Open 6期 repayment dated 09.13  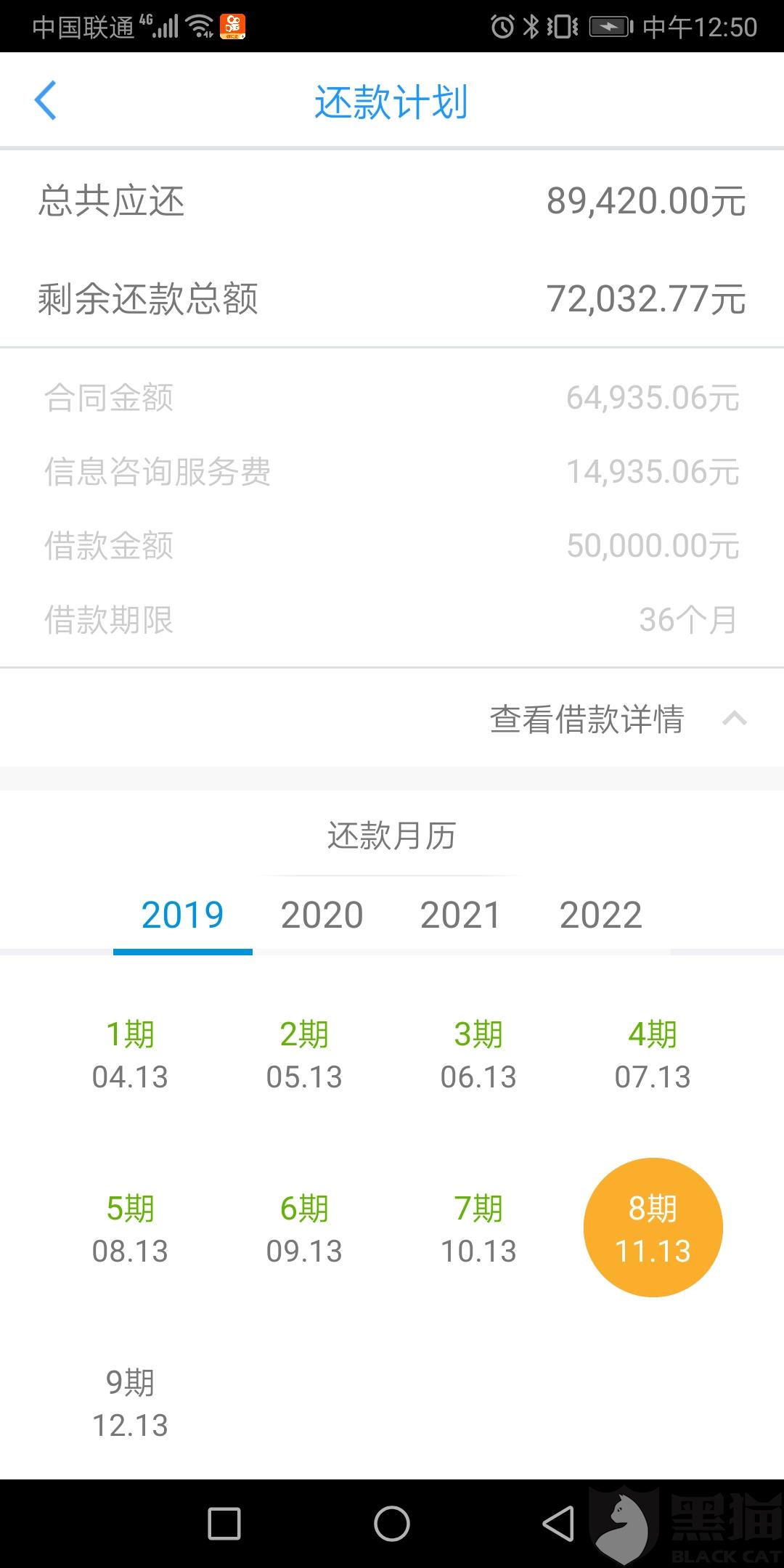(x=304, y=1229)
